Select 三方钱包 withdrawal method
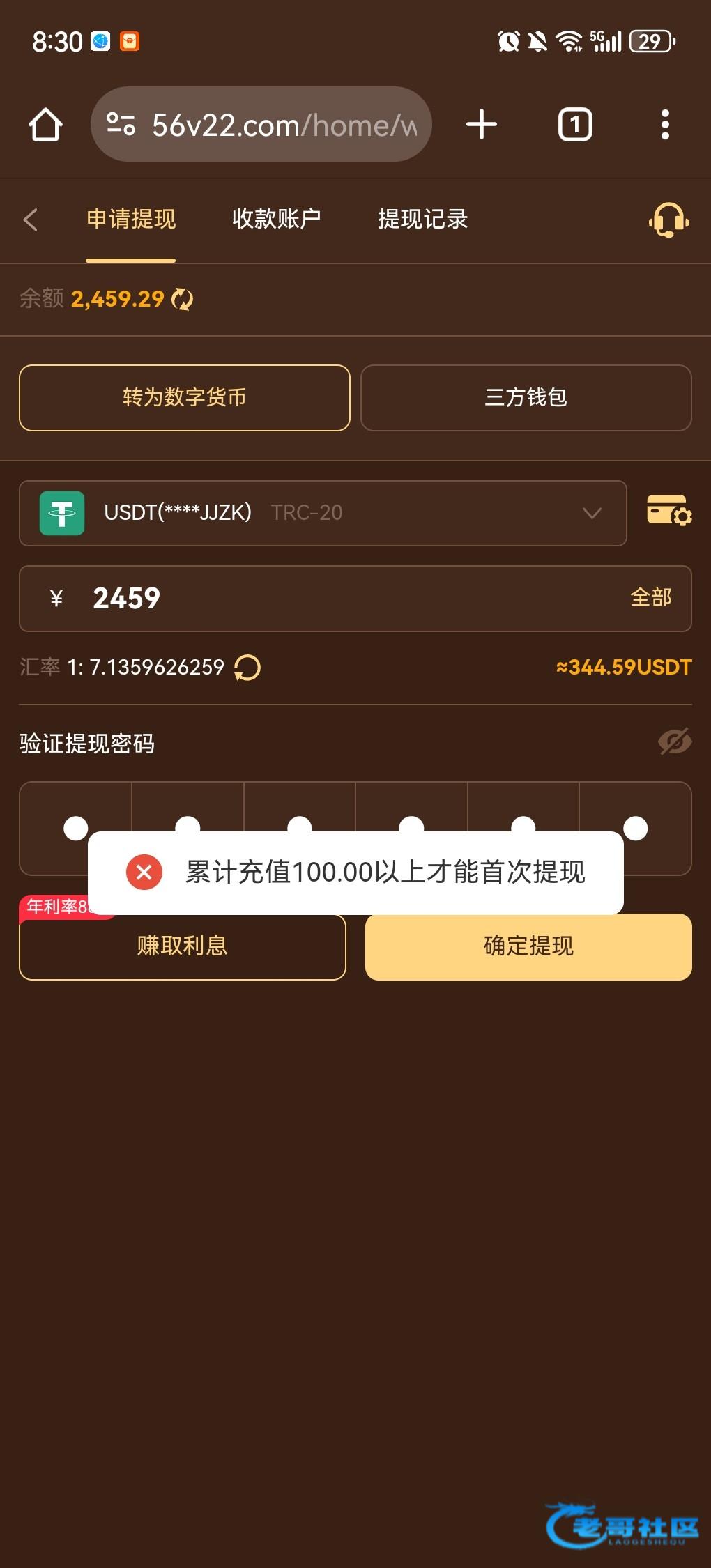711x1568 pixels. click(x=526, y=398)
